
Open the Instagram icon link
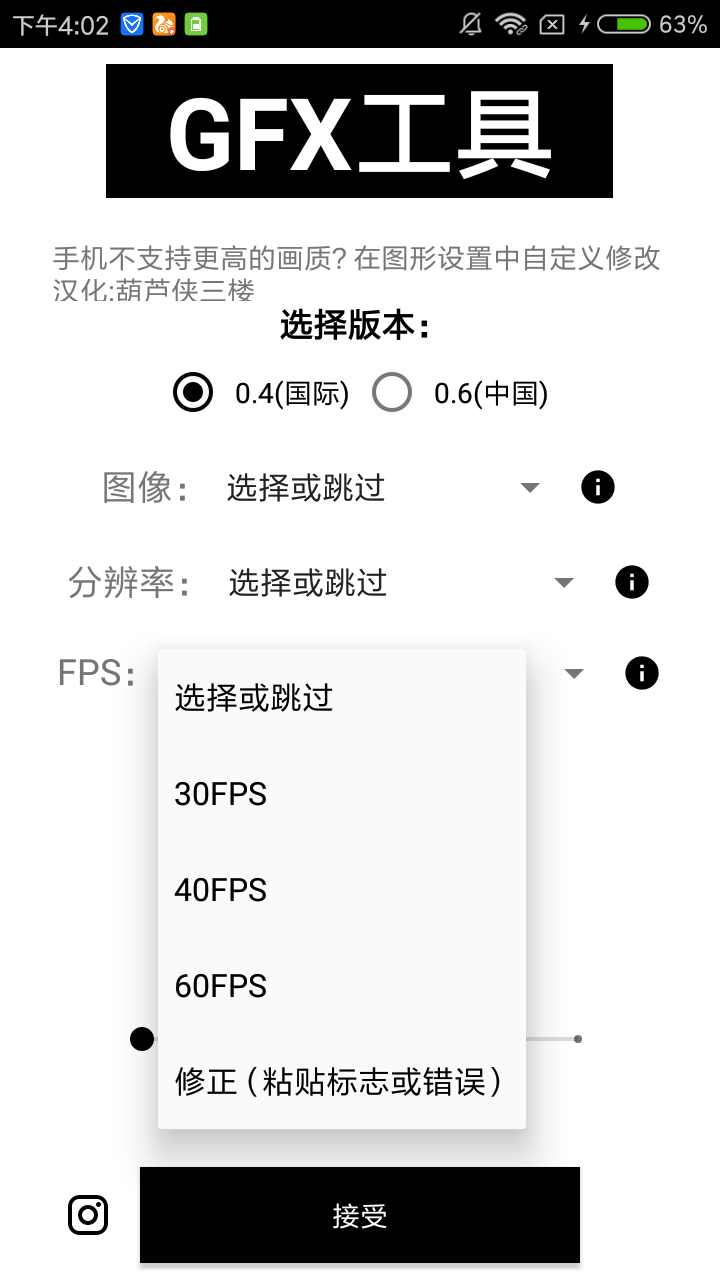click(x=88, y=1215)
